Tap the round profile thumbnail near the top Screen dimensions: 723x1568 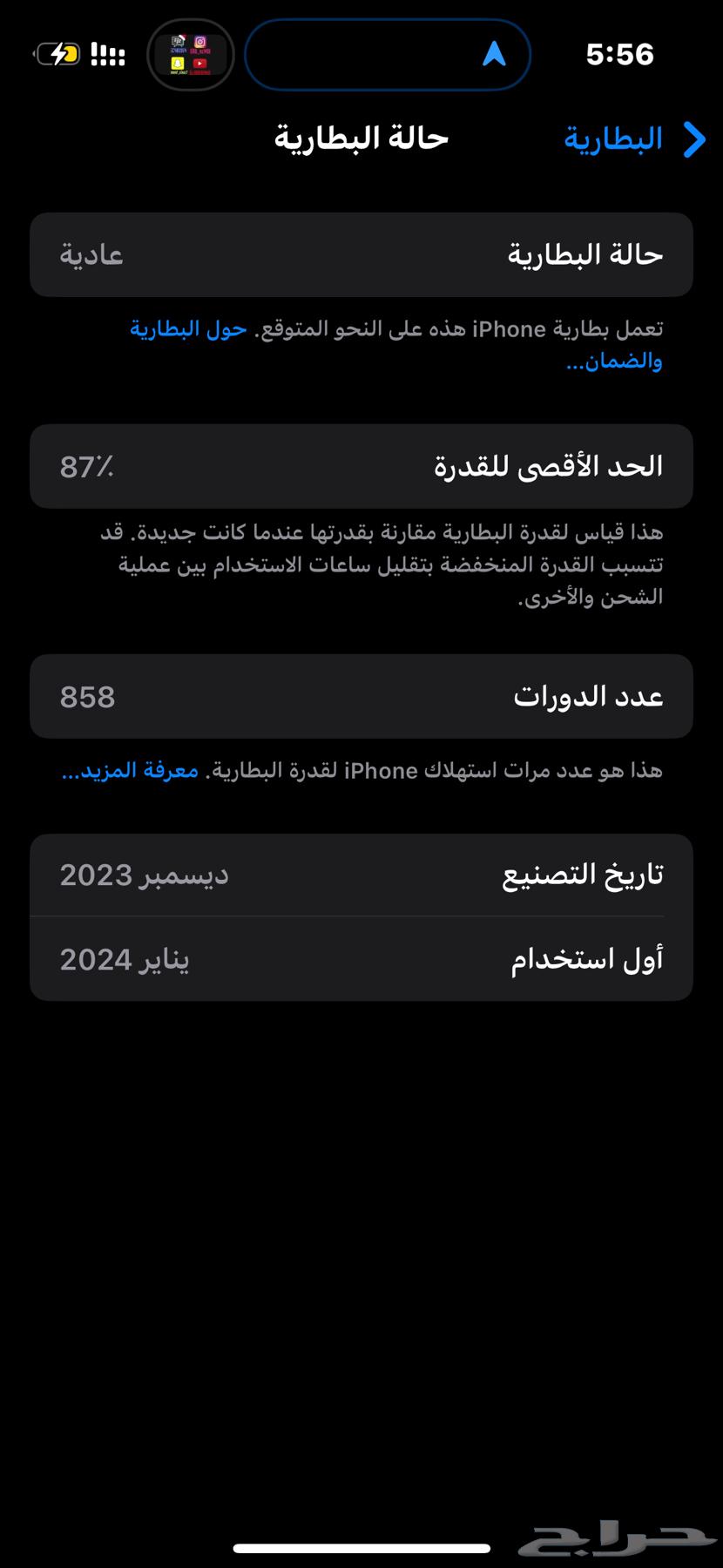(190, 55)
